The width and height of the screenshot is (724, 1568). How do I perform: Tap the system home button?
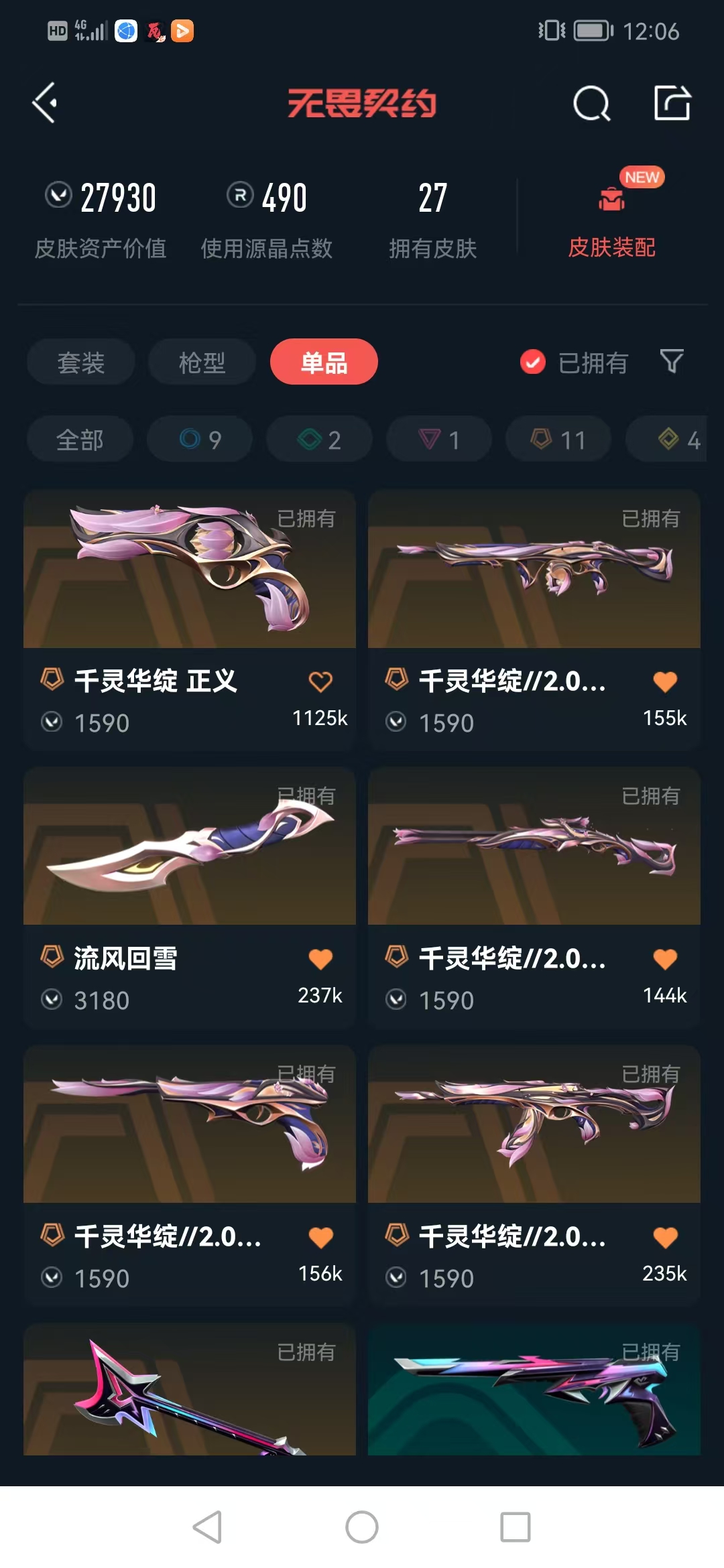point(362,1527)
